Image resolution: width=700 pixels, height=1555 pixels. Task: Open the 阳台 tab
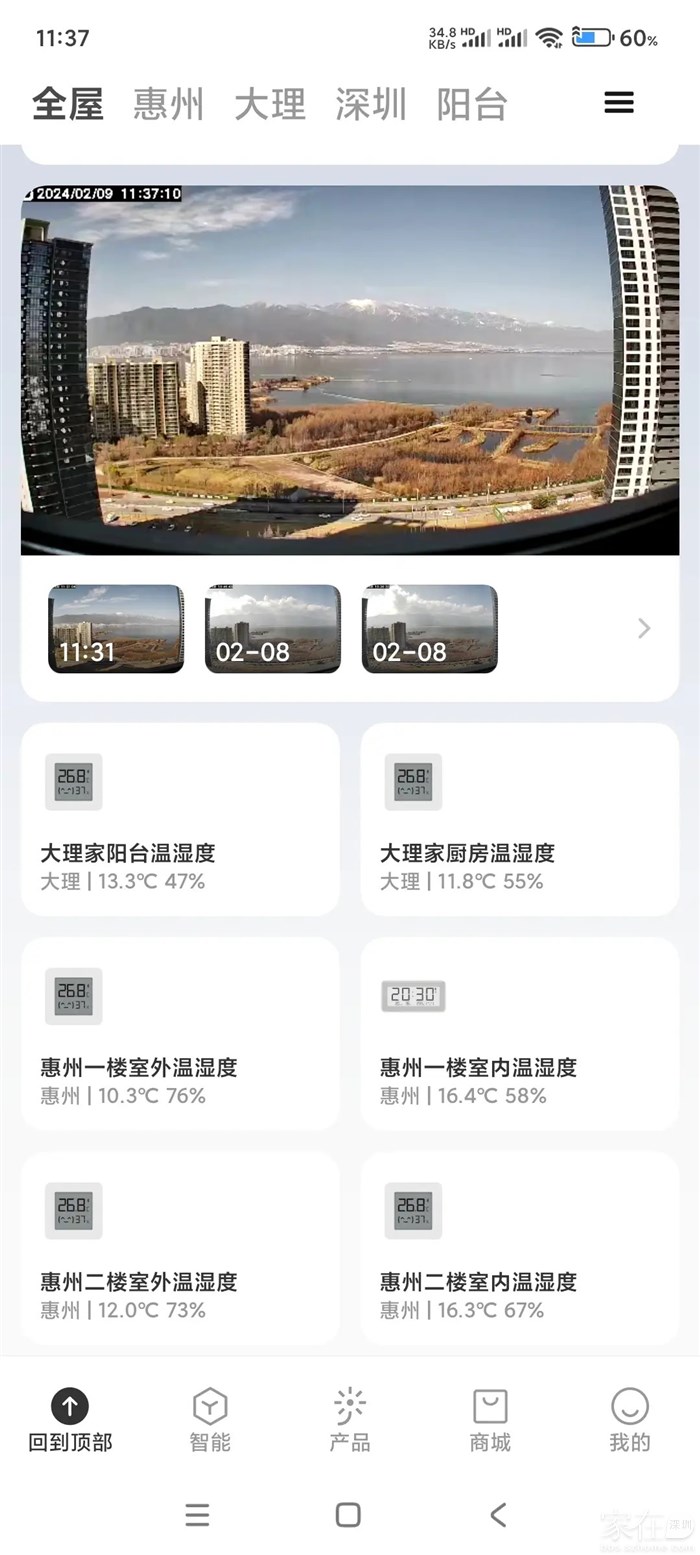[472, 104]
